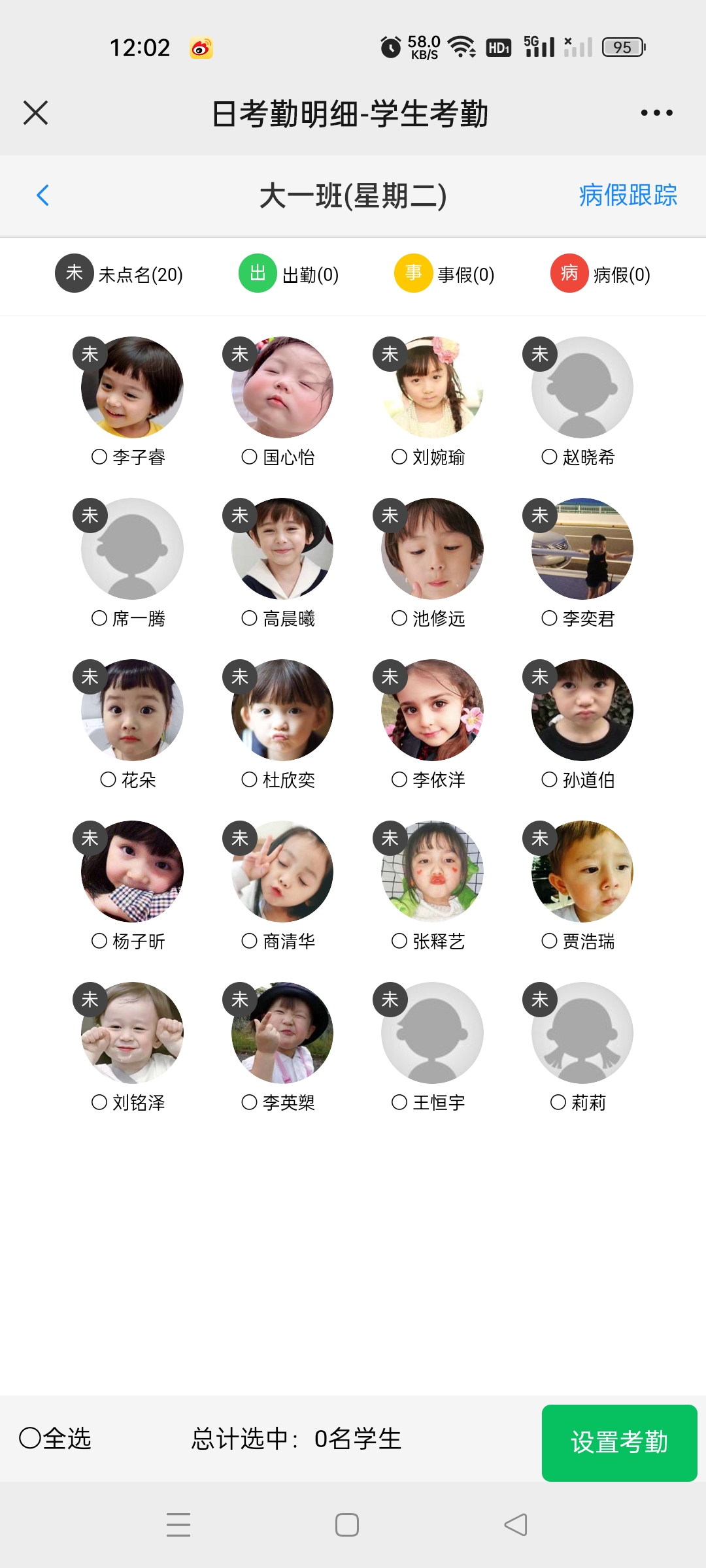Open the three-dot overflow menu
This screenshot has height=1568, width=706.
(x=656, y=112)
